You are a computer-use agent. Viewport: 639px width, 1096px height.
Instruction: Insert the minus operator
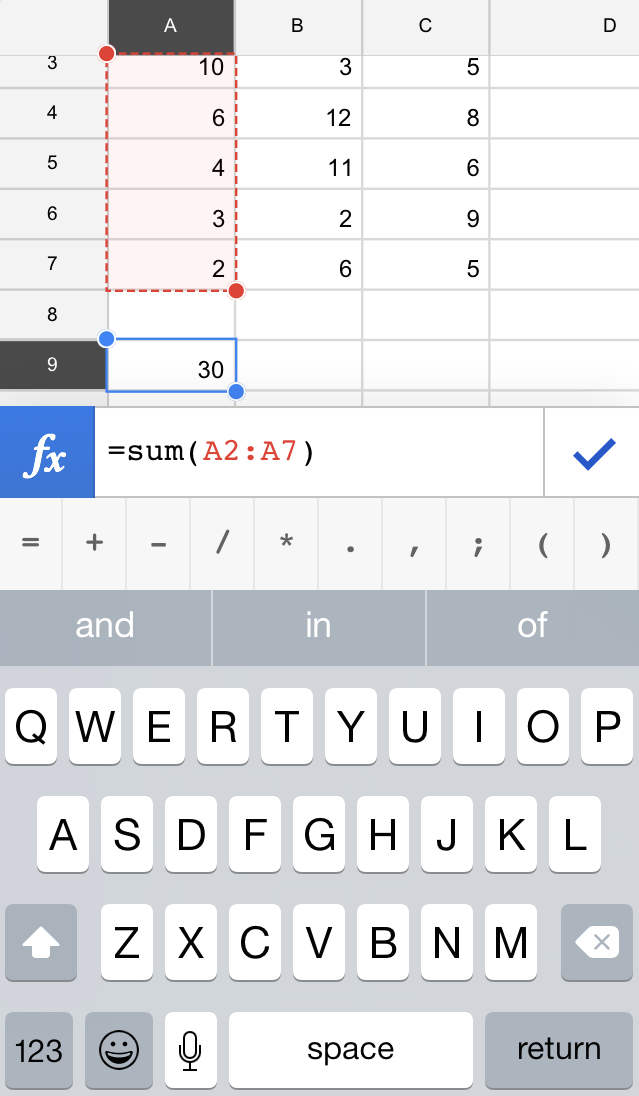coord(159,544)
